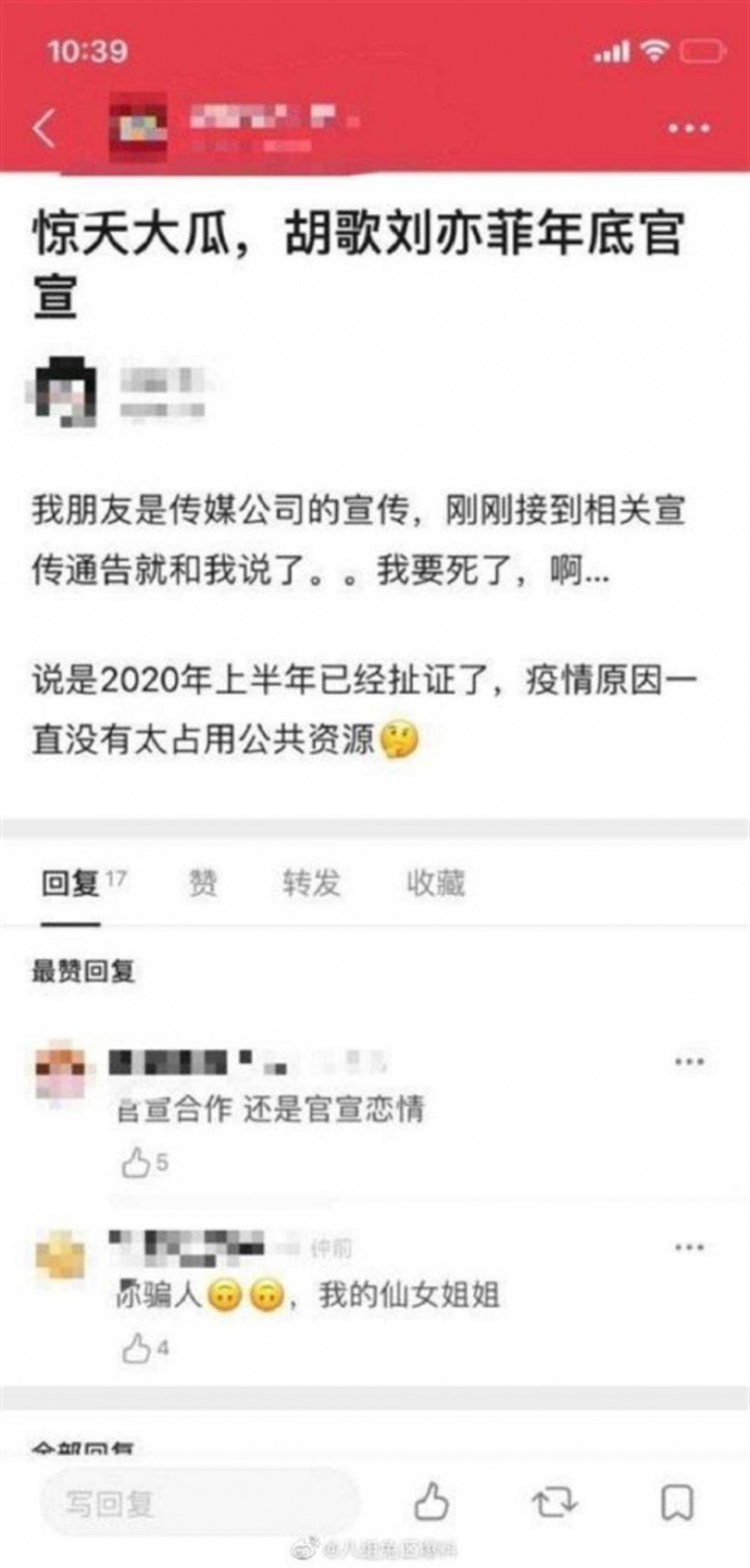The height and width of the screenshot is (1568, 750).
Task: Open the overflow menu in the red header
Action: tap(689, 128)
